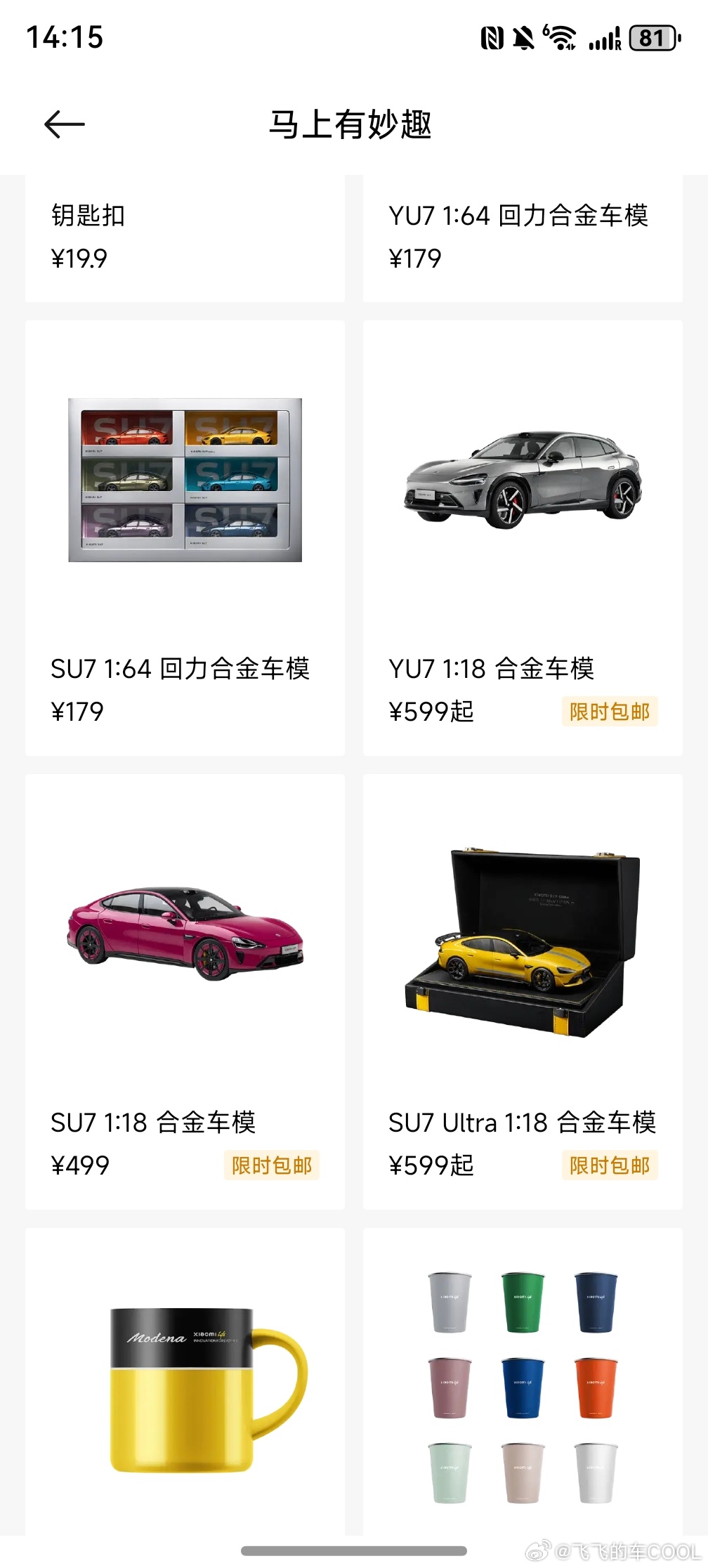
Task: Open YU7 1:64 回力合金车模 card
Action: point(522,237)
